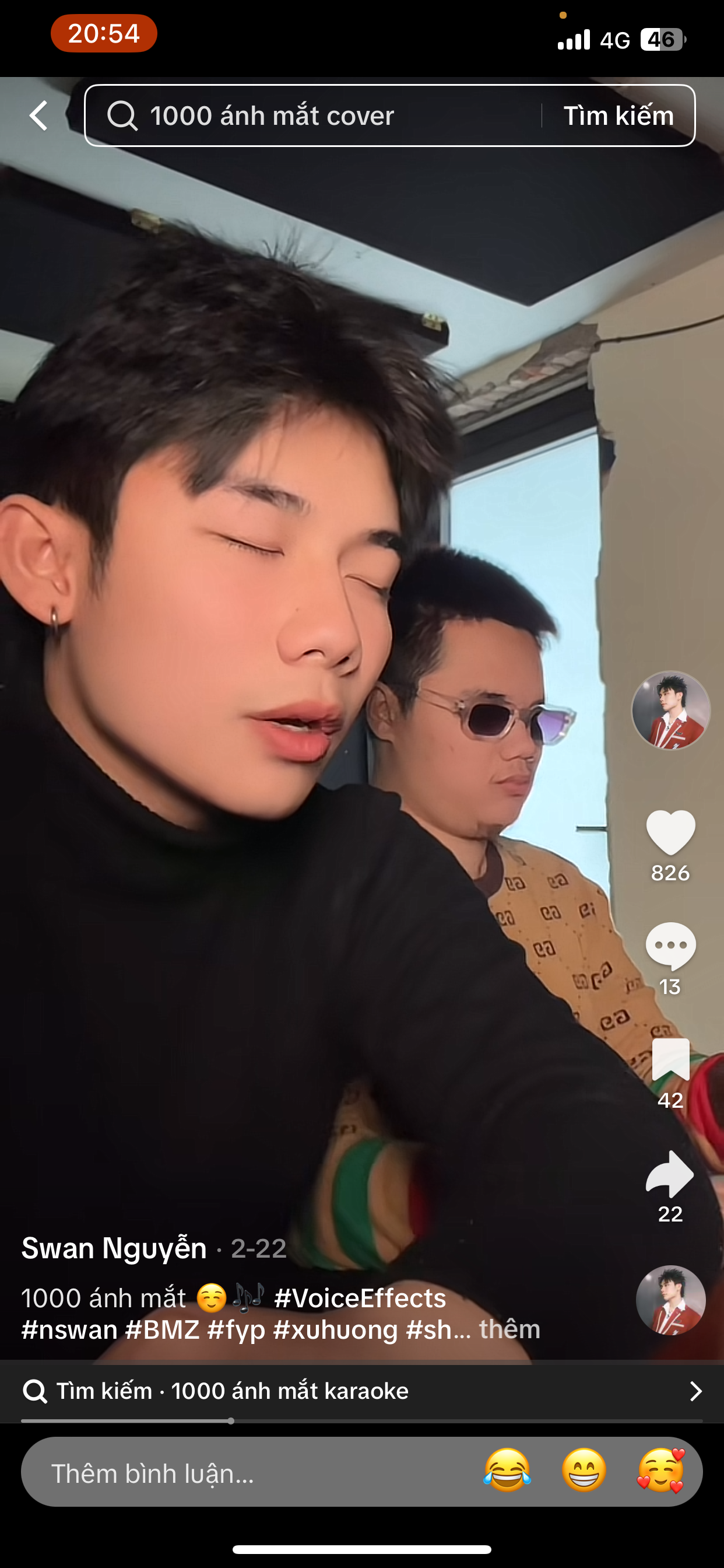Insert the grinning emoji reaction

pos(584,1471)
